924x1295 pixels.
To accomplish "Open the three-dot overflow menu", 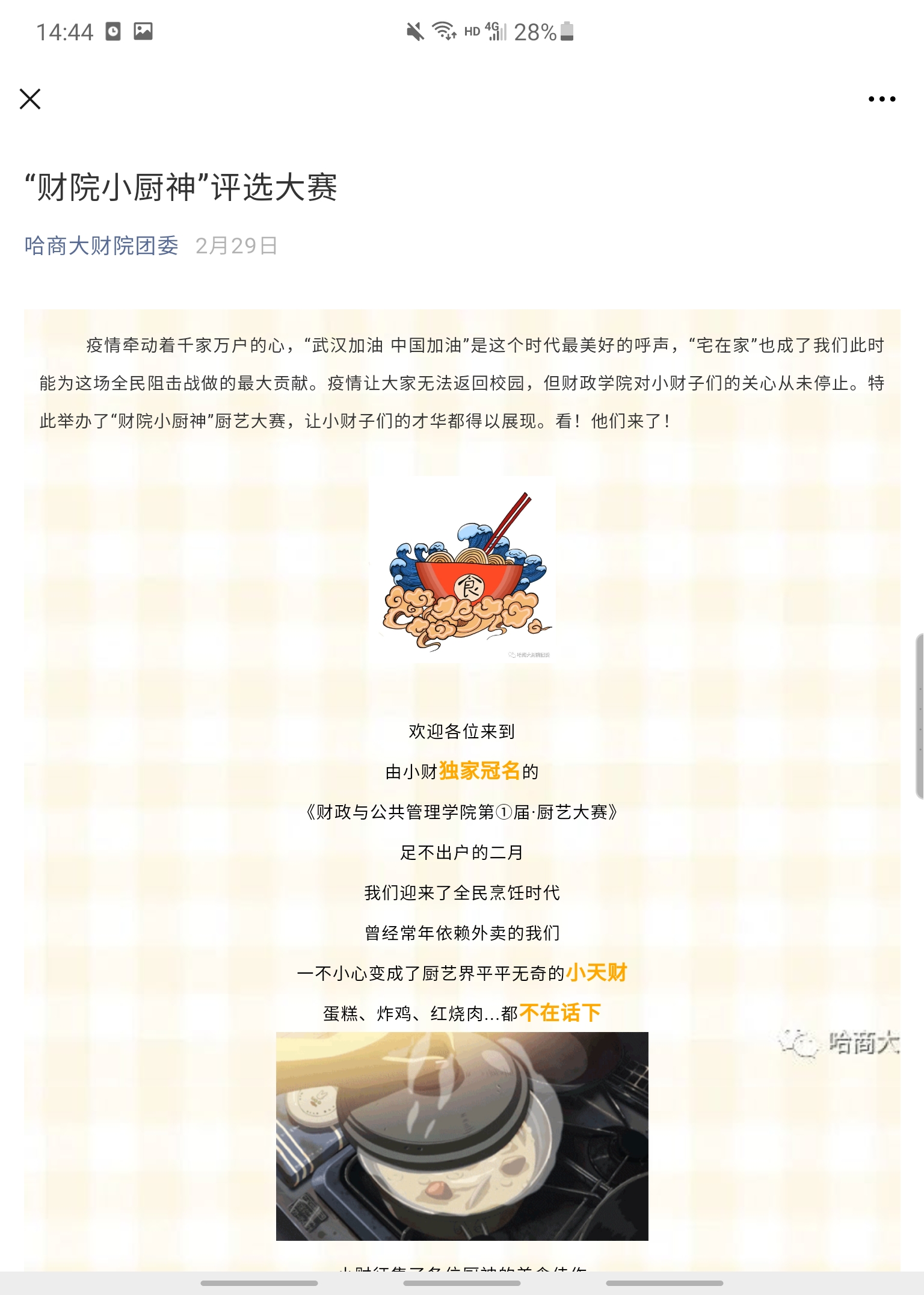I will (881, 99).
